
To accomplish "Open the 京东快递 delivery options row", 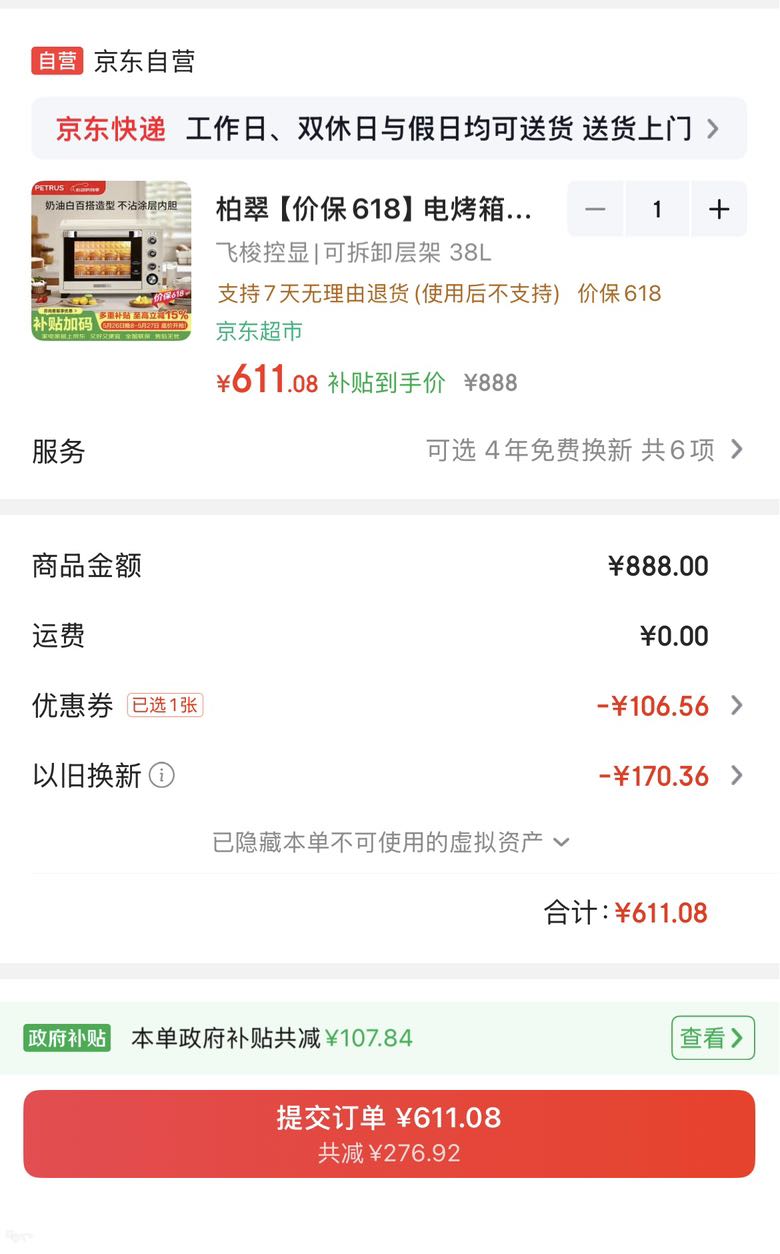I will [389, 129].
